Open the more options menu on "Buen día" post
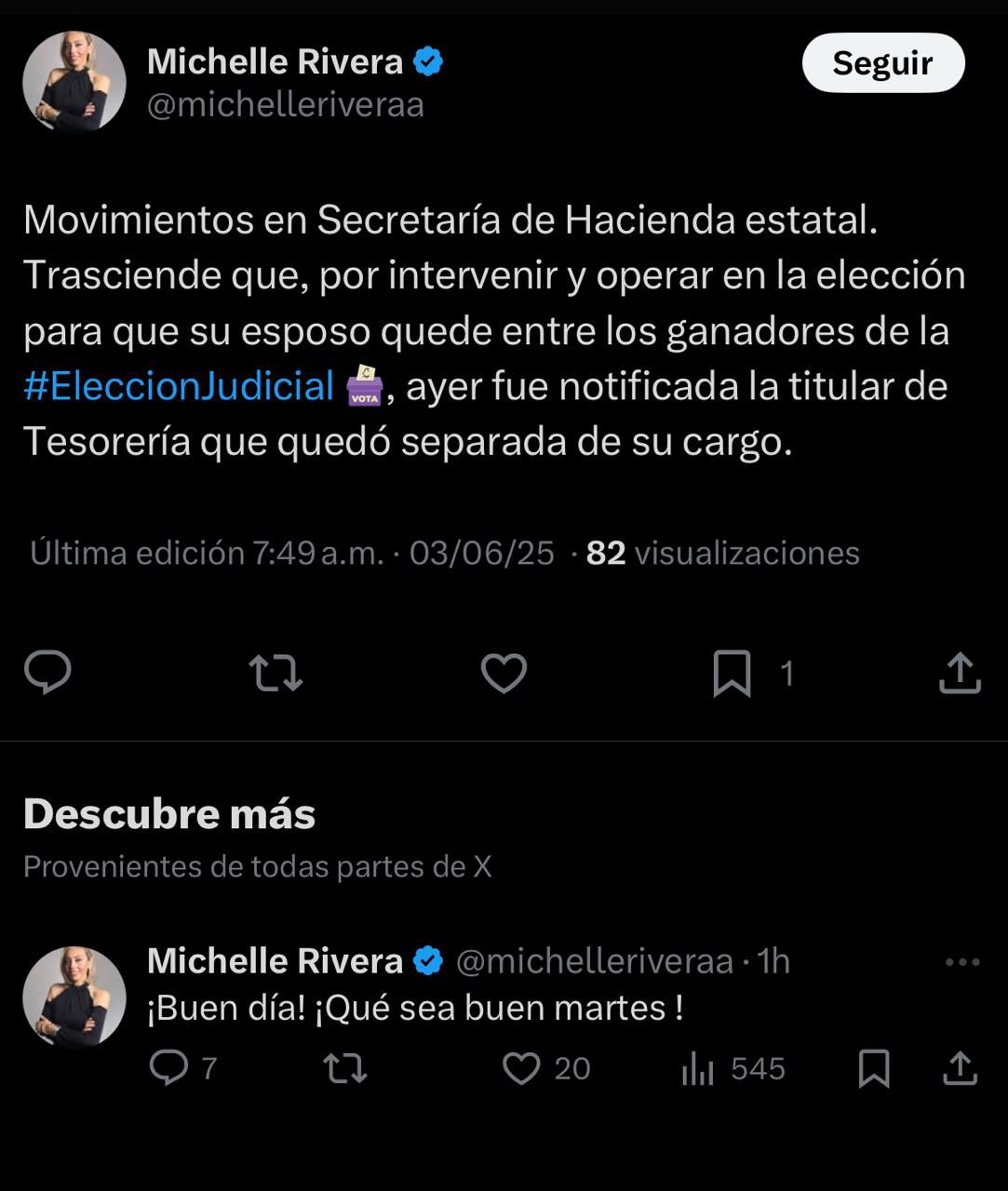Viewport: 1008px width, 1191px height. [x=961, y=962]
